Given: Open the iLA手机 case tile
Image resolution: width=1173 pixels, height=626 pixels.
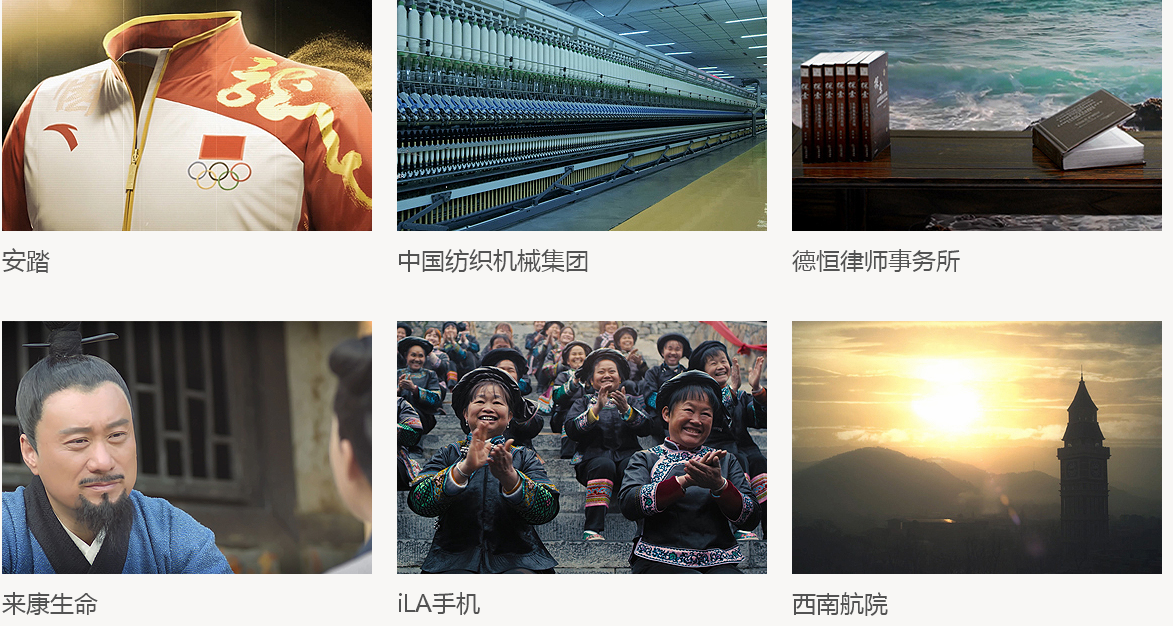Looking at the screenshot, I should point(581,447).
